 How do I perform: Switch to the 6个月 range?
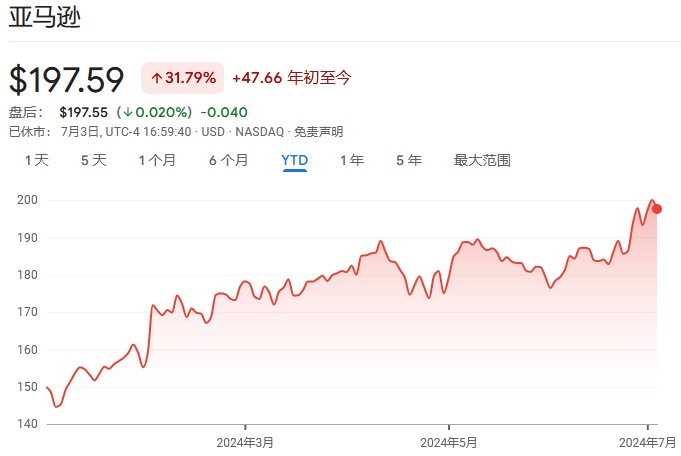pyautogui.click(x=228, y=160)
